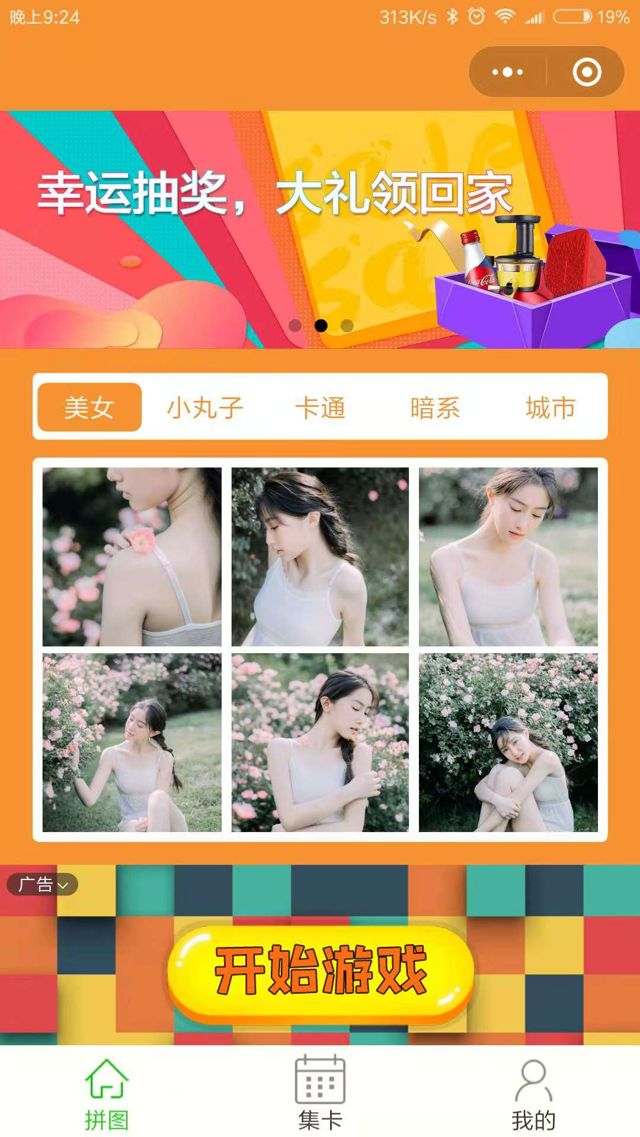This screenshot has width=640, height=1137.
Task: Switch to the 卡通 category
Action: point(320,407)
